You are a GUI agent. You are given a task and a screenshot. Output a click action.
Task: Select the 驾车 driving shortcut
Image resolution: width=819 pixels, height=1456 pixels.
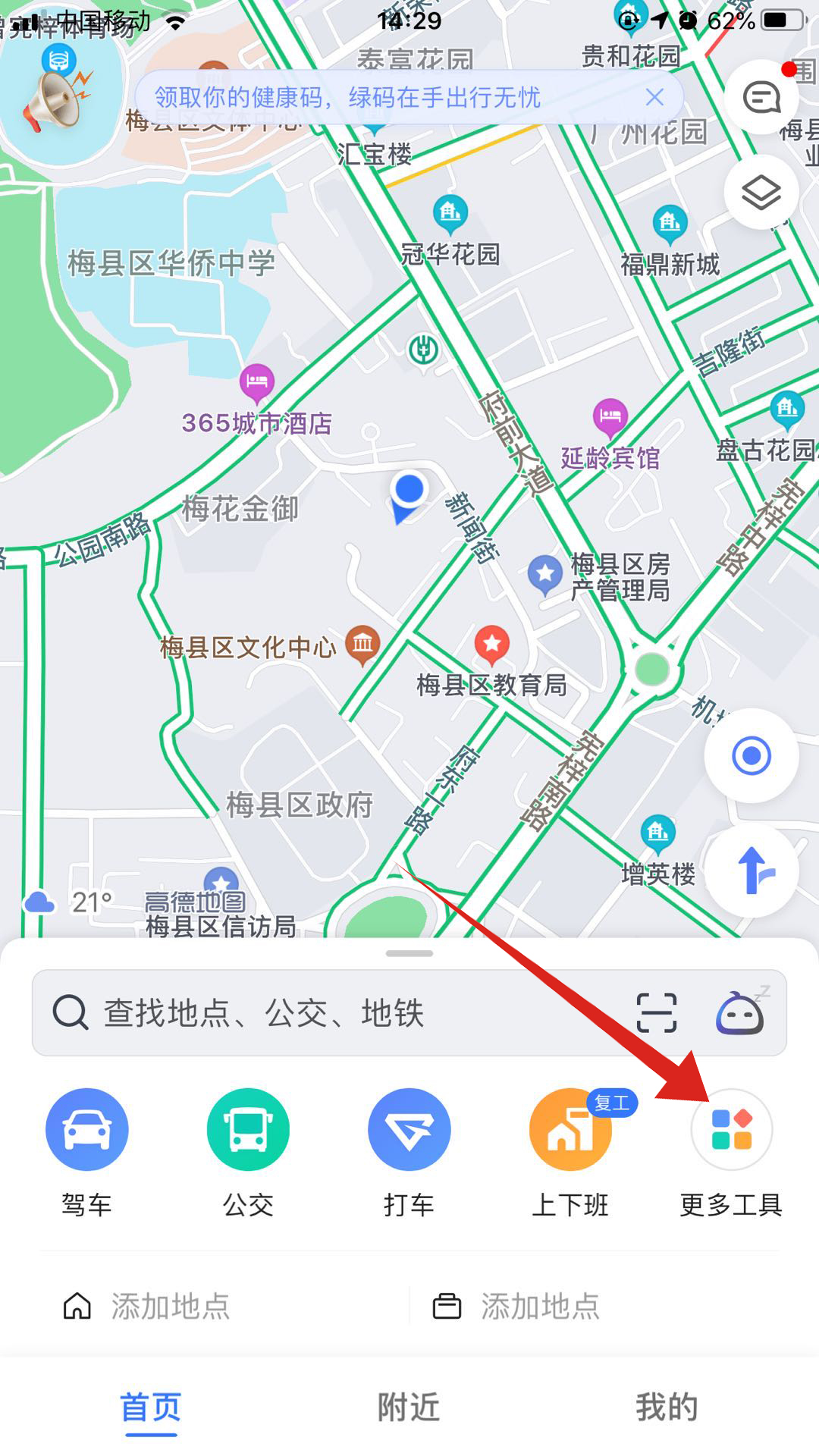tap(86, 1130)
